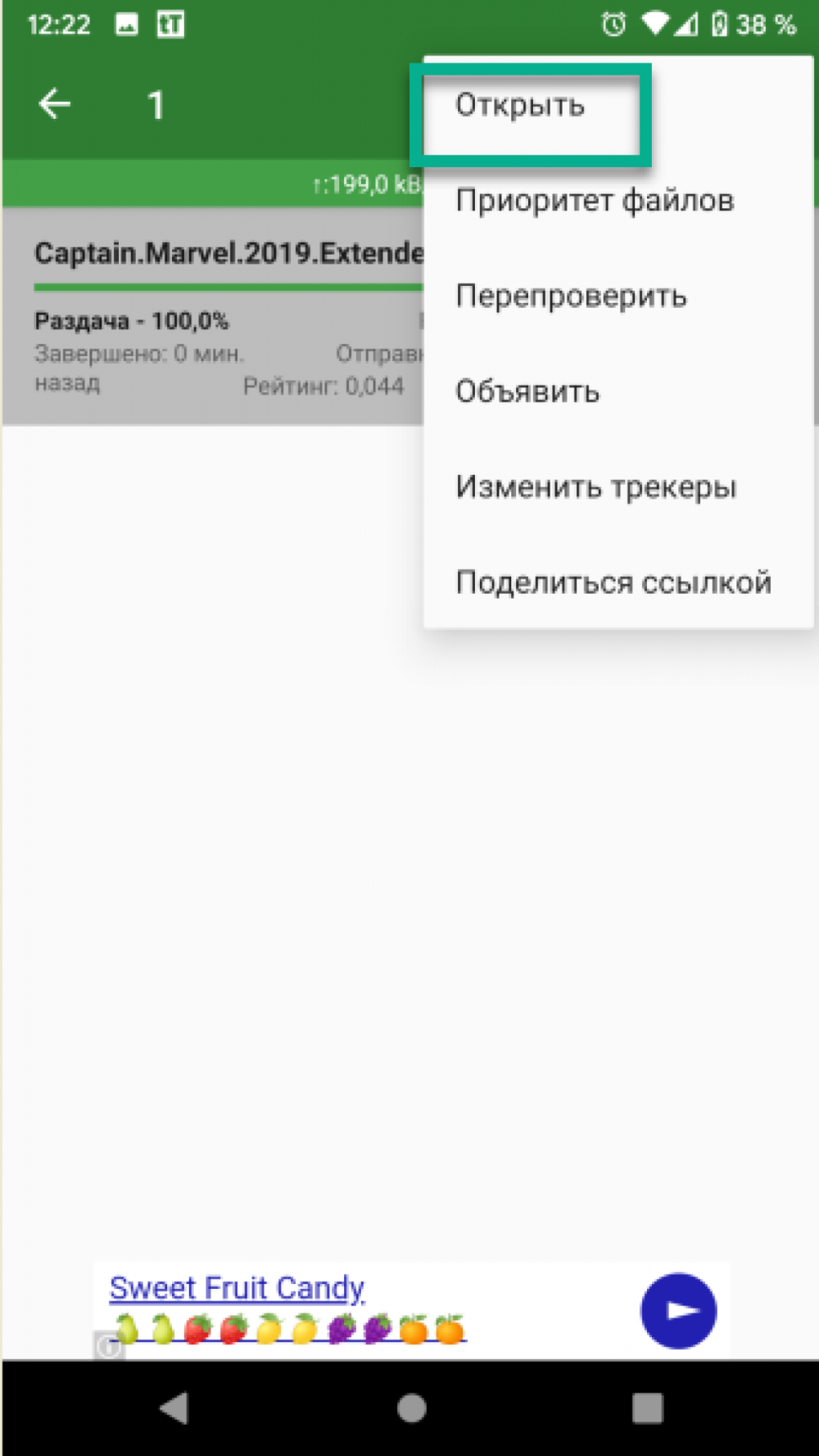Choose Приоритет файлов option
The image size is (819, 1456).
595,201
